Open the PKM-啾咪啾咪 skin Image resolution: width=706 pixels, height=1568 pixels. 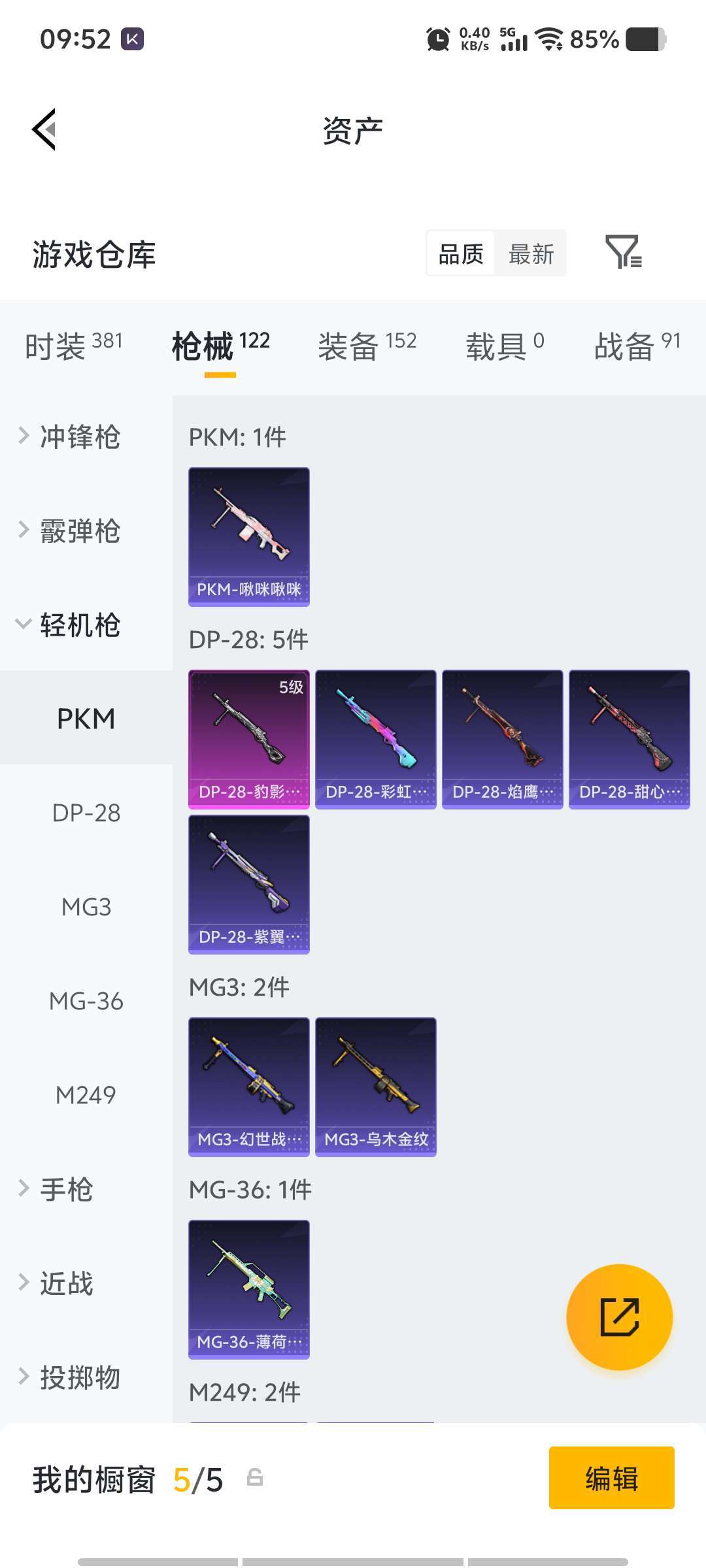click(248, 536)
